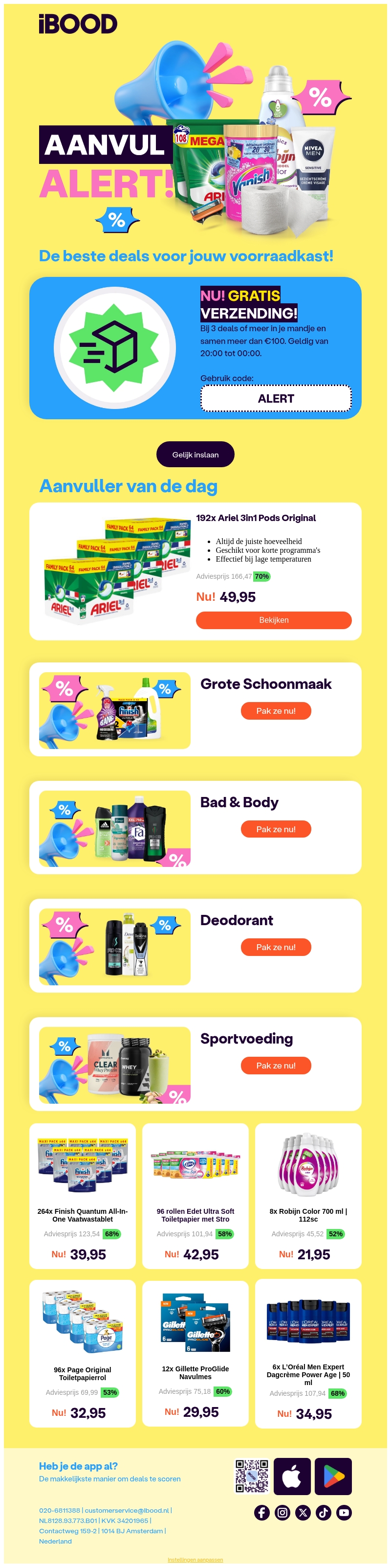Image resolution: width=391 pixels, height=1568 pixels.
Task: Open iBOOD's X profile
Action: (303, 1512)
